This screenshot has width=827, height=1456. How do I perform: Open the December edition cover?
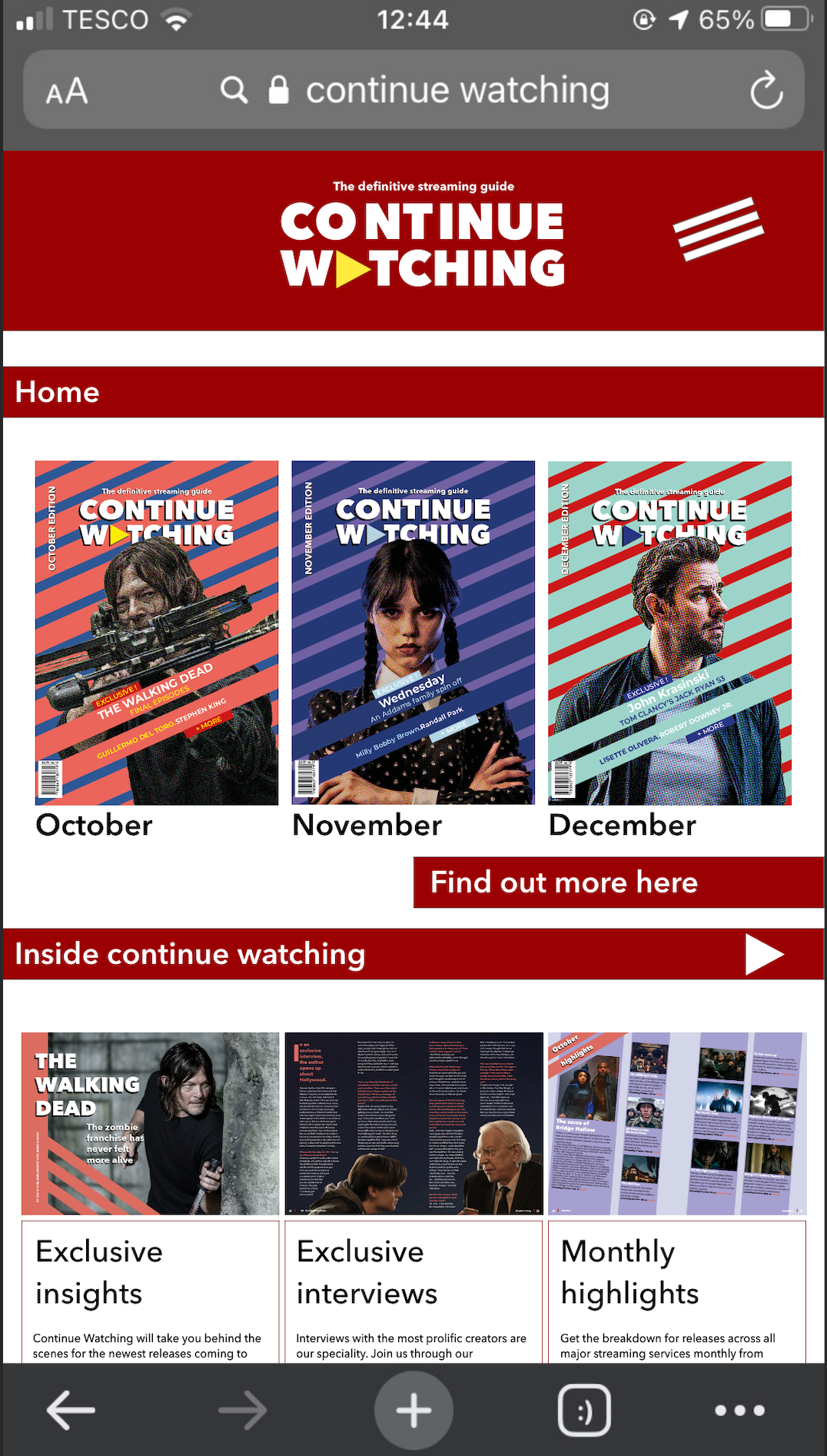[669, 633]
